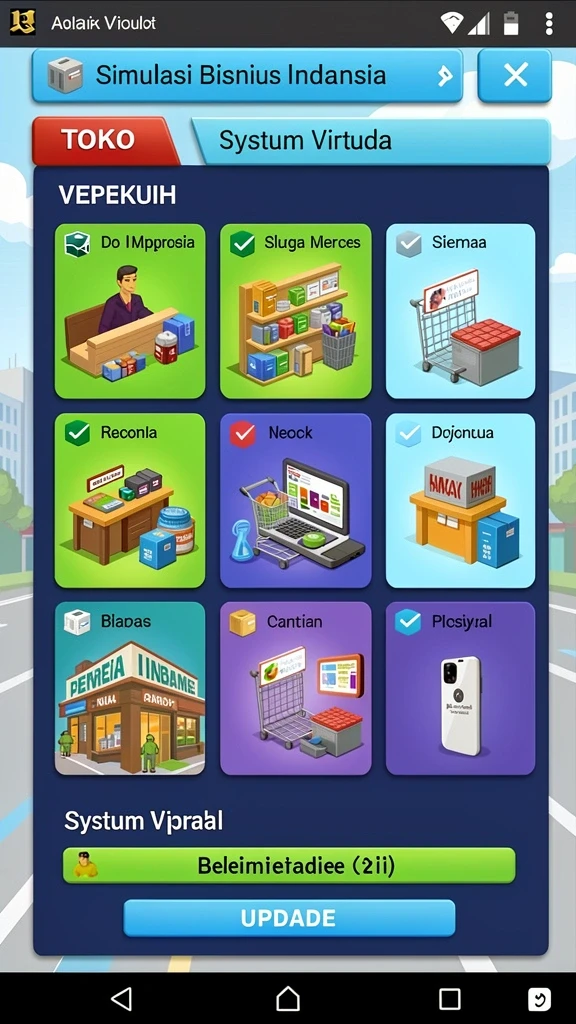The width and height of the screenshot is (576, 1024).
Task: Tap the arrow on the Simulasi Bisnius Indansia bar
Action: pyautogui.click(x=445, y=76)
